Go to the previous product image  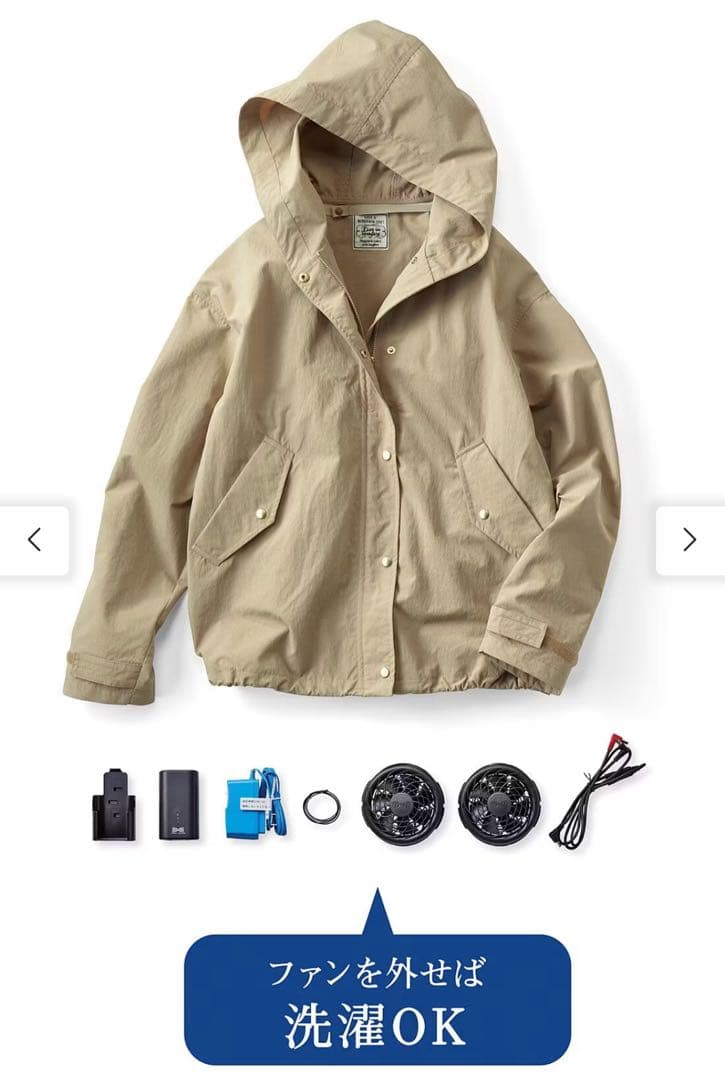[34, 540]
